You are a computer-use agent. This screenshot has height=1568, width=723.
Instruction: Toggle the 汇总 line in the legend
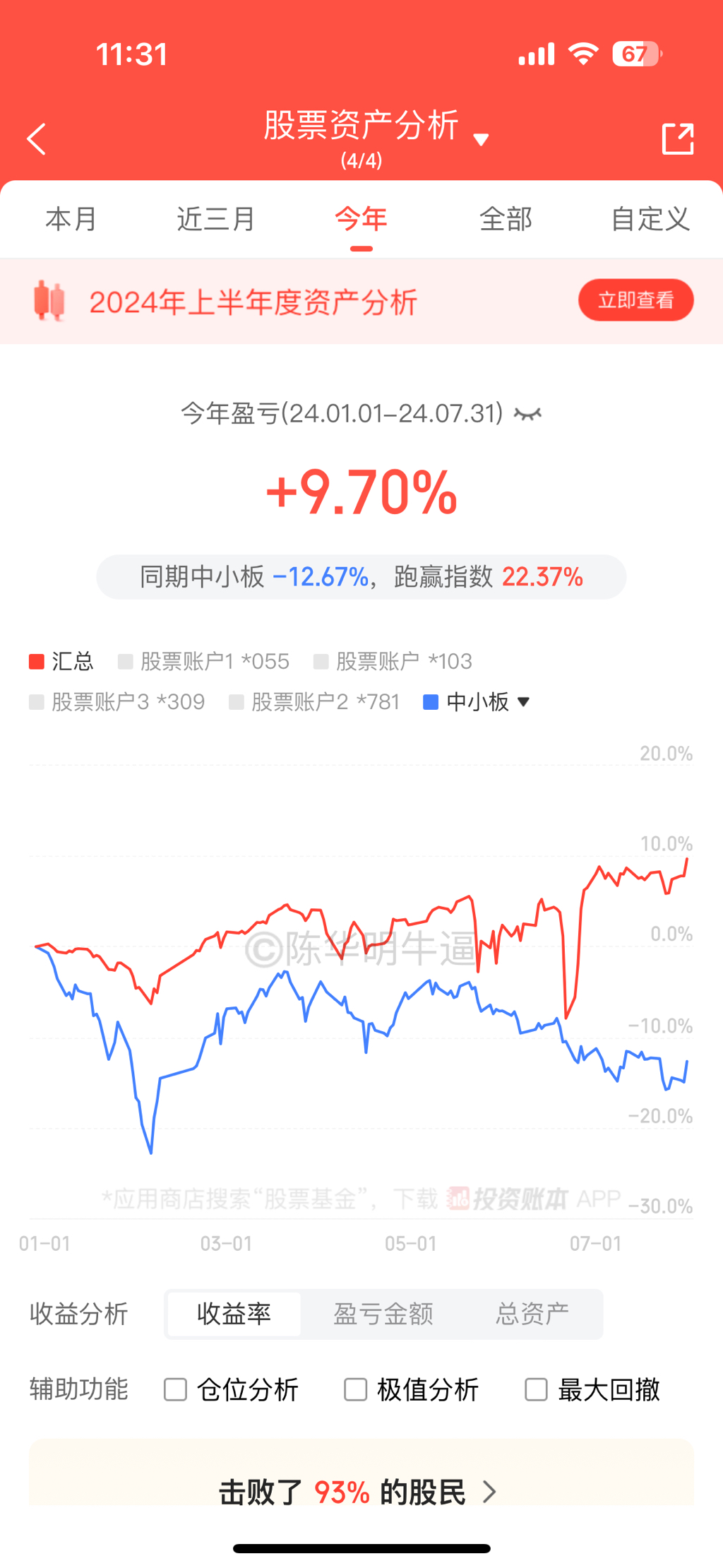(x=61, y=662)
